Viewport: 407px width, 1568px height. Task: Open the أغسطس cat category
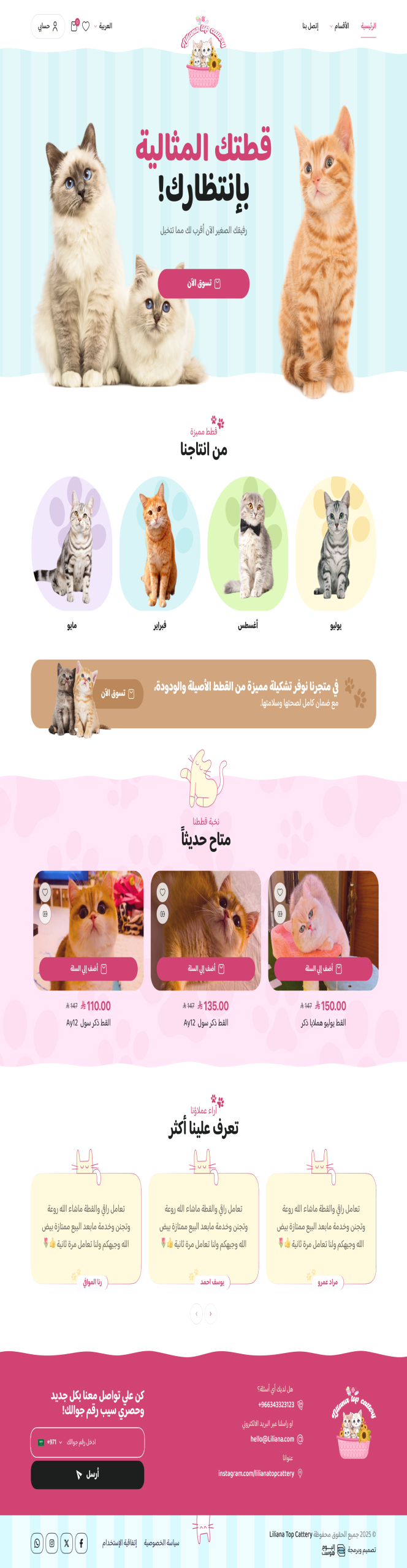tap(248, 544)
